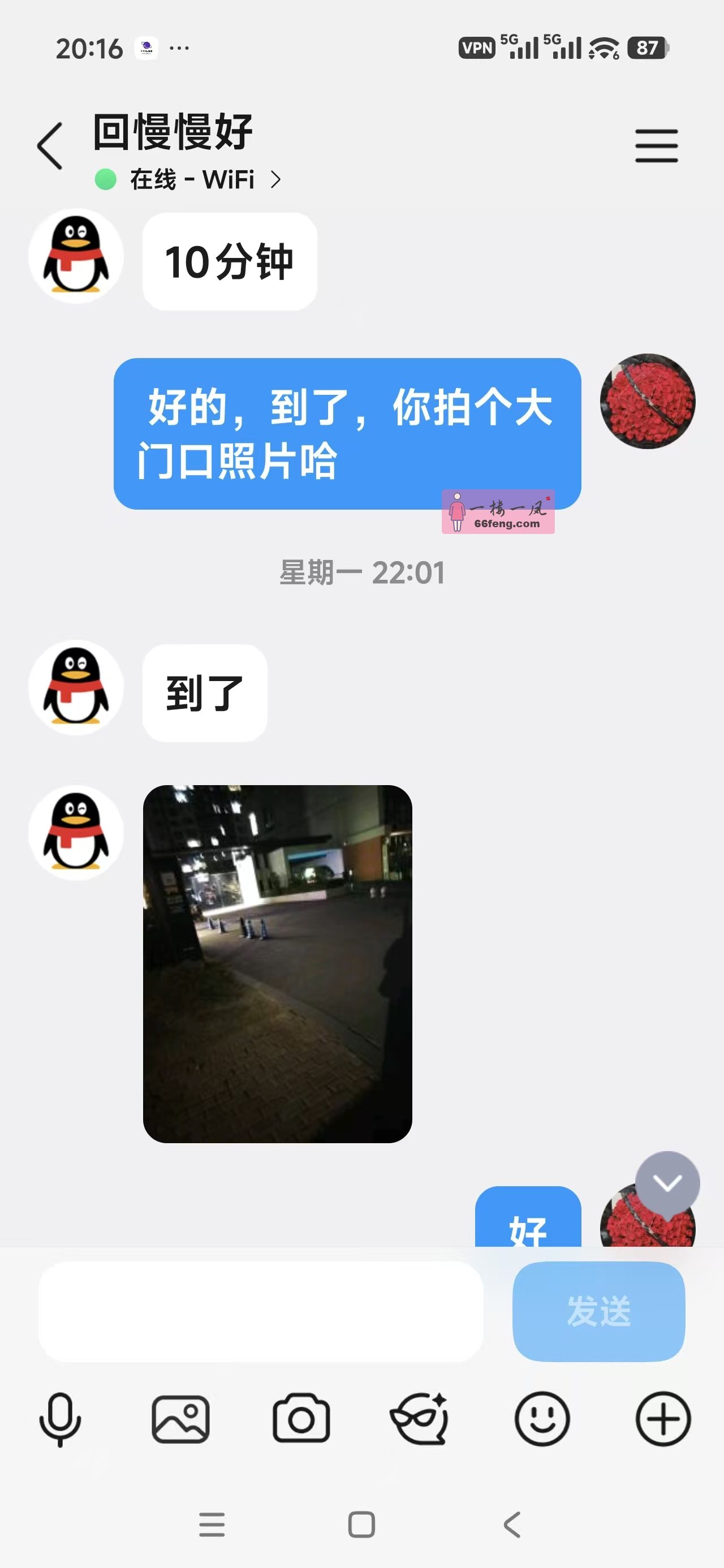This screenshot has height=1568, width=724.
Task: Open the camera to take a photo
Action: tap(301, 1418)
